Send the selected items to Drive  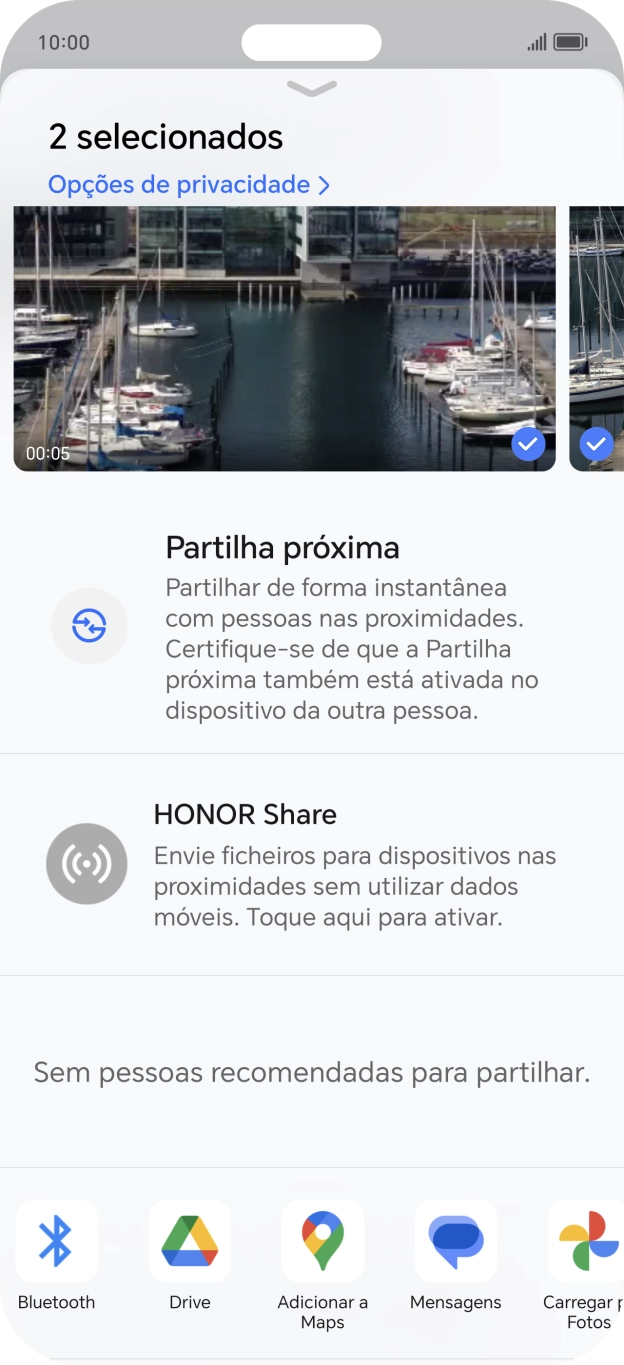[190, 1242]
